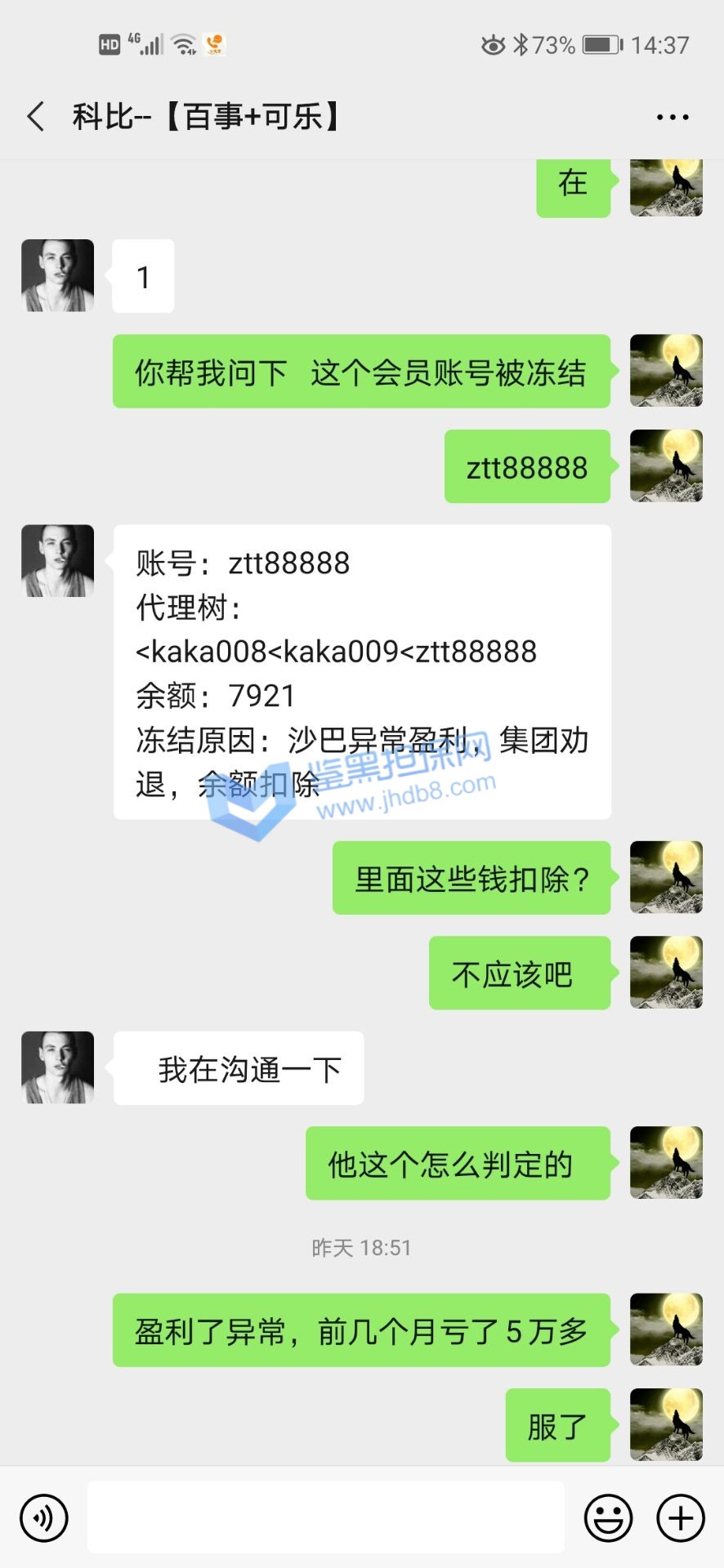The height and width of the screenshot is (1568, 724).
Task: Switch to voice message input
Action: [x=44, y=1517]
